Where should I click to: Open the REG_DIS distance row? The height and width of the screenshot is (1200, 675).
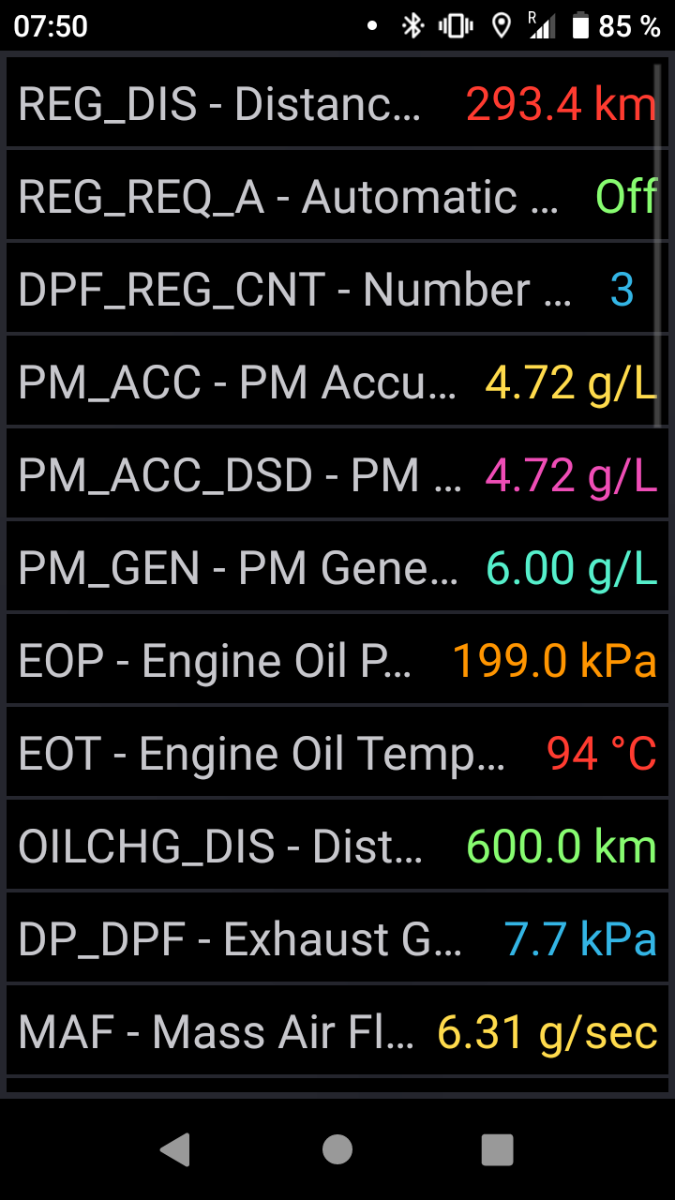(337, 104)
